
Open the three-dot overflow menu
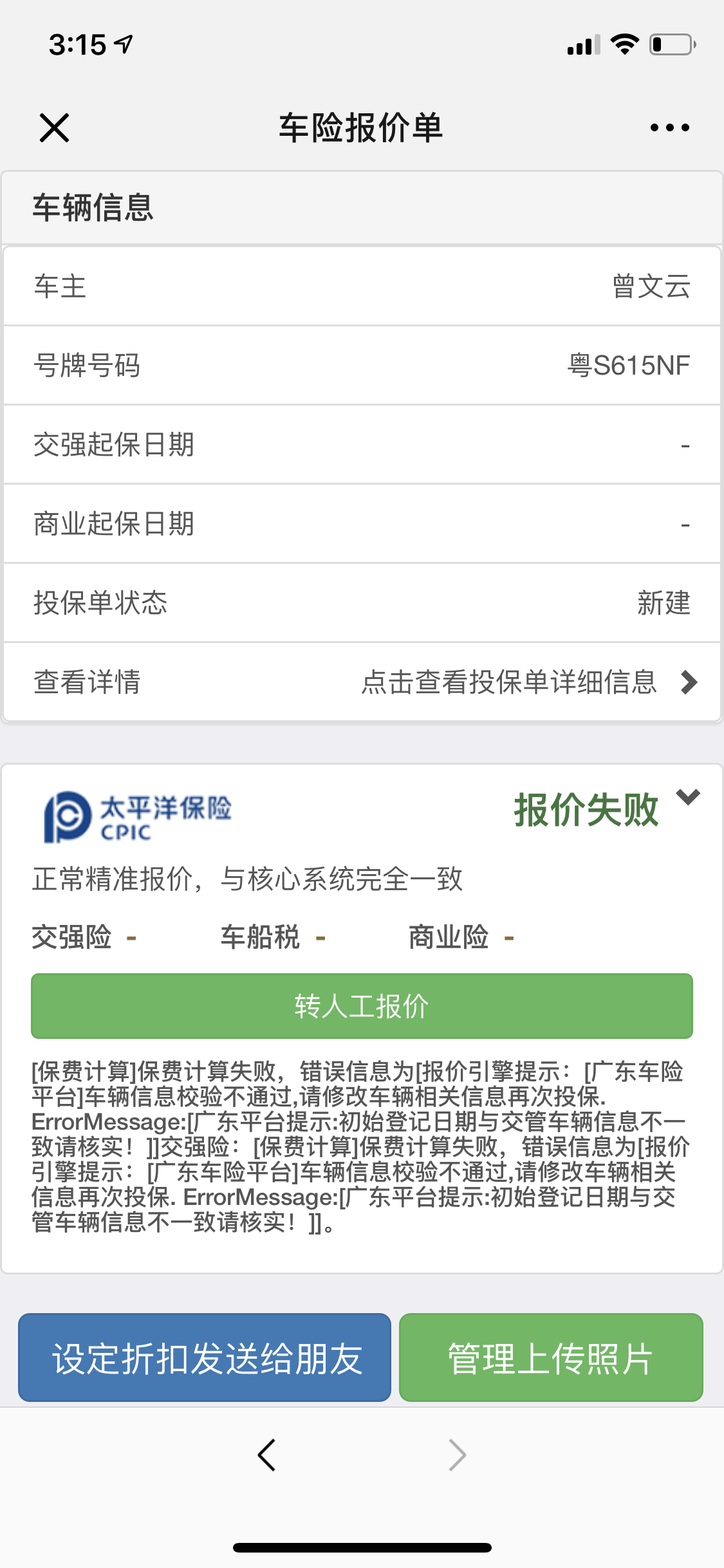tap(669, 127)
